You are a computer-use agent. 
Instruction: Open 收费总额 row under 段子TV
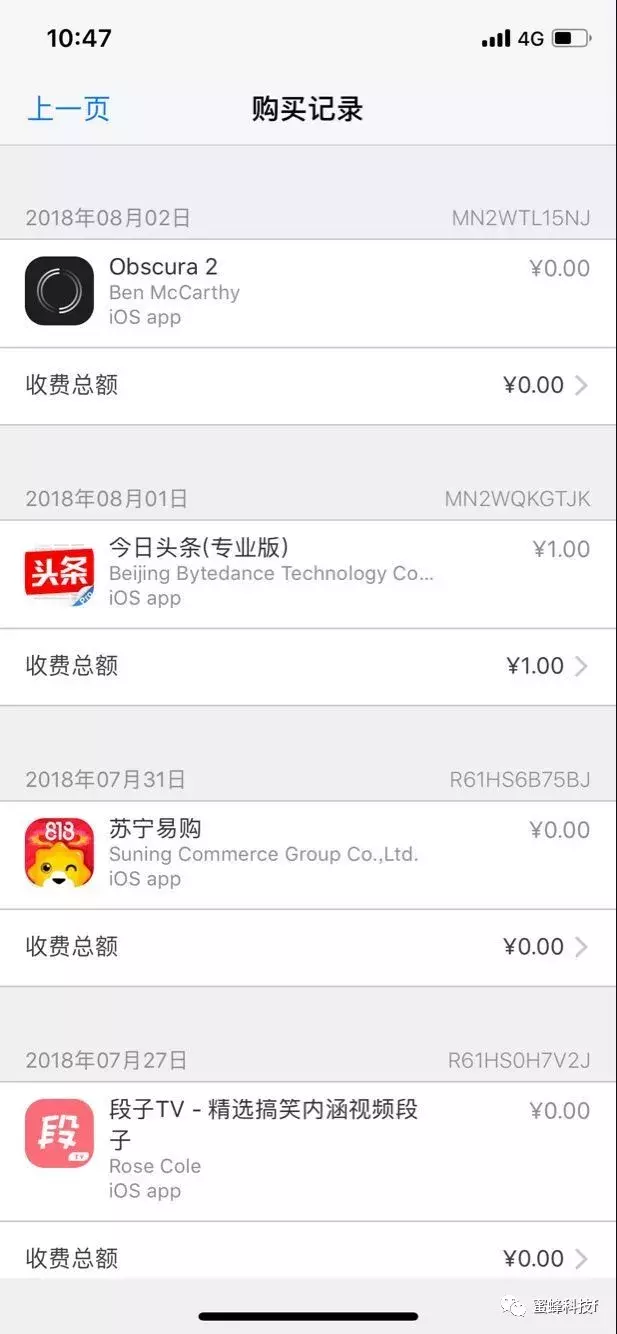click(308, 1251)
